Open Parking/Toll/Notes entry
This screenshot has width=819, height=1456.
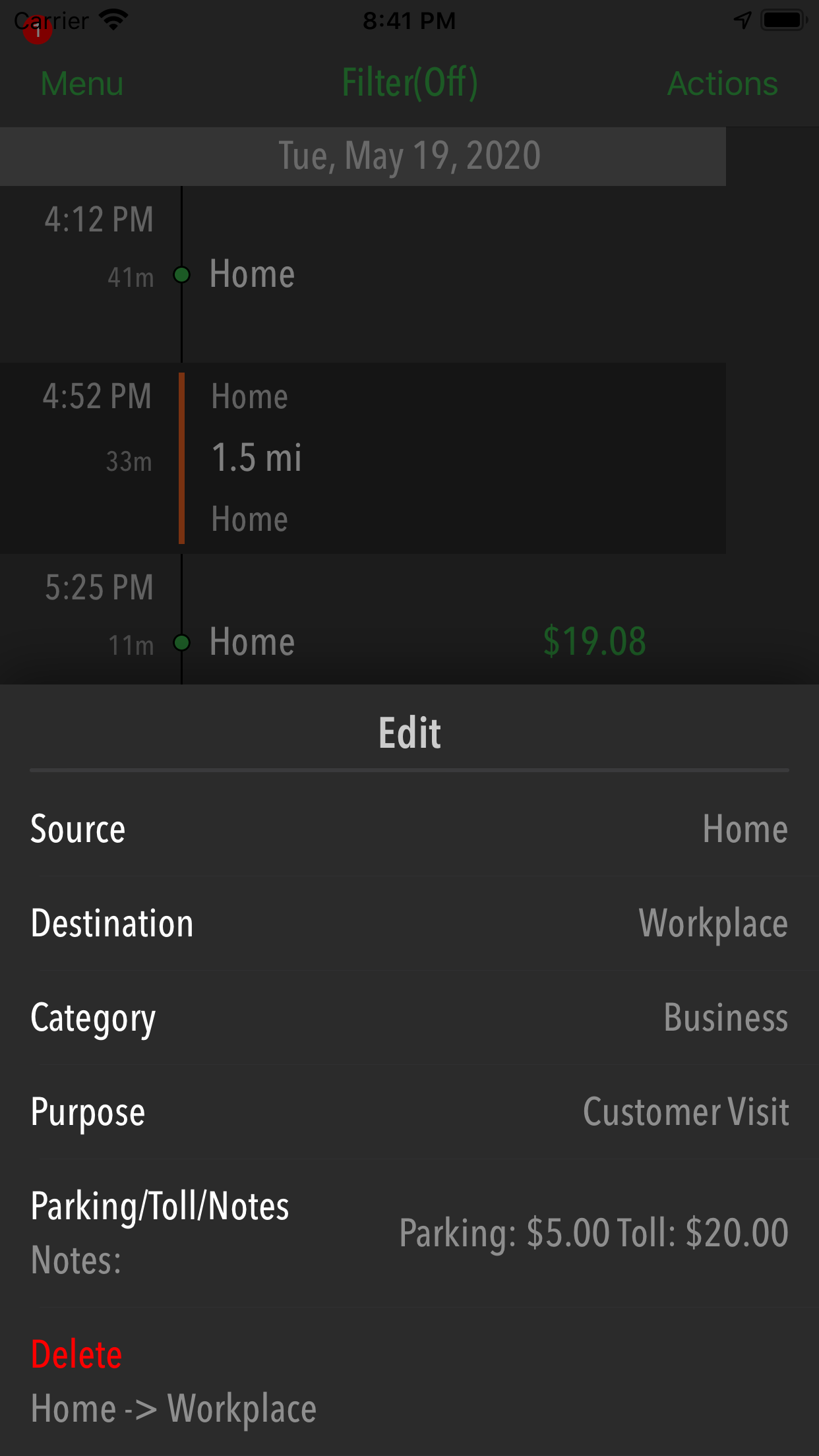tap(409, 1232)
